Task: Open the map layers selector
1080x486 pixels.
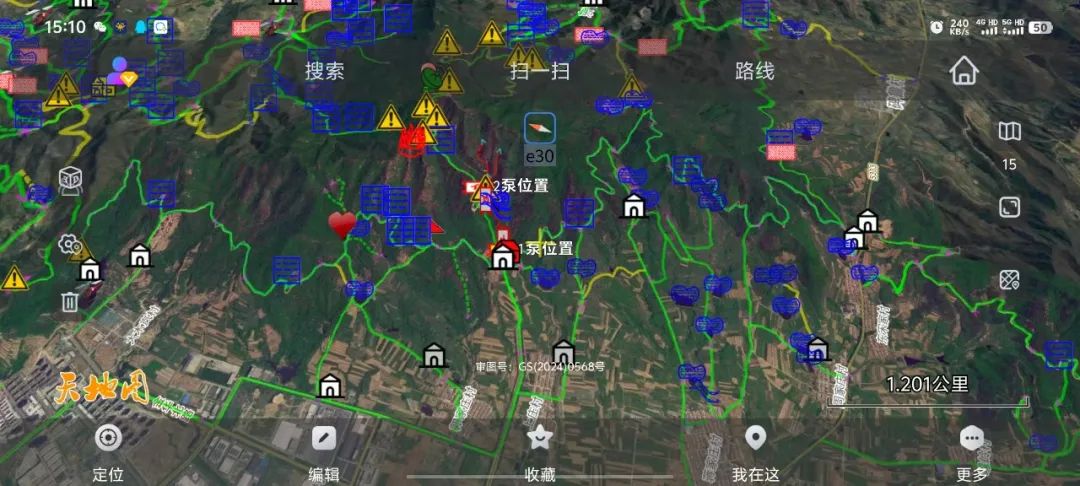Action: pyautogui.click(x=1010, y=132)
